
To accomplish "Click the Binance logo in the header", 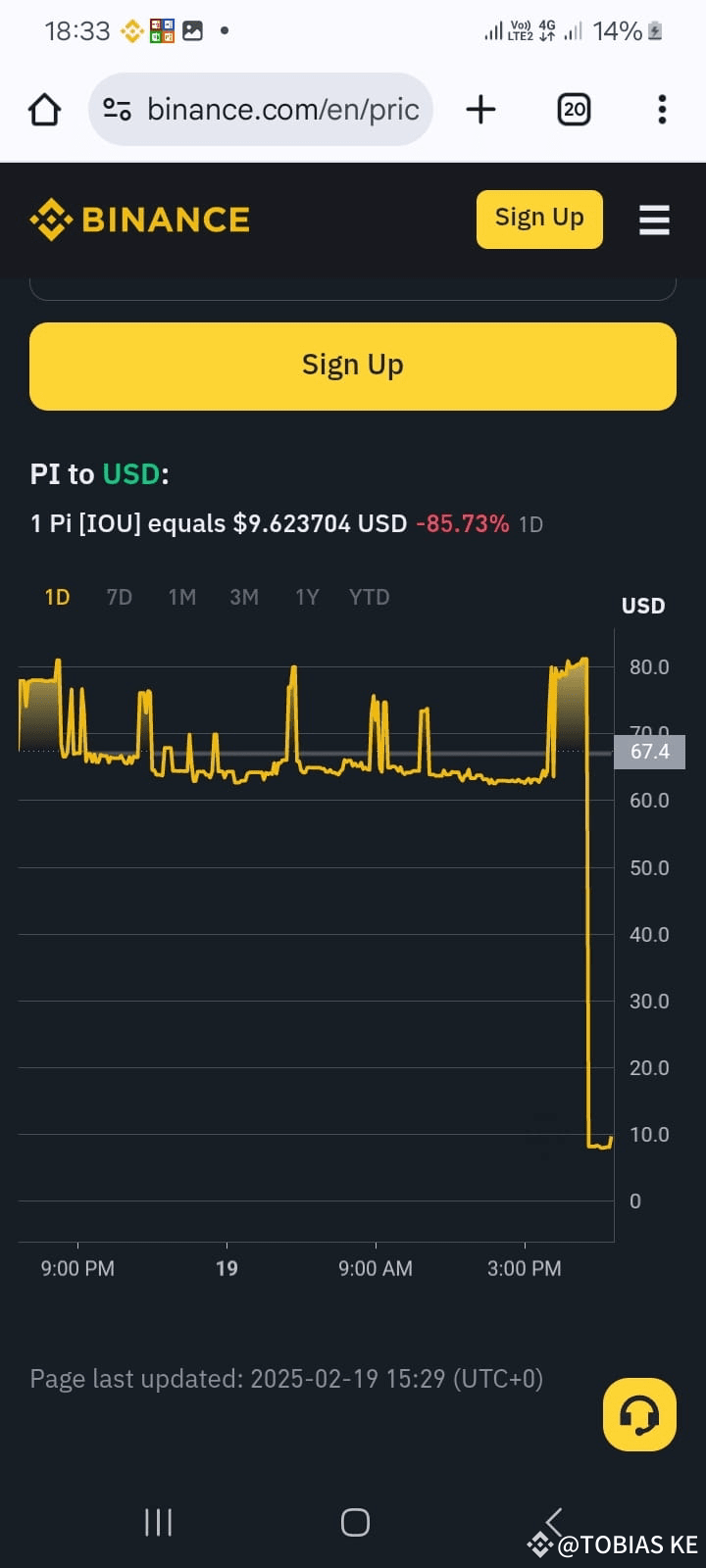I will coord(137,219).
